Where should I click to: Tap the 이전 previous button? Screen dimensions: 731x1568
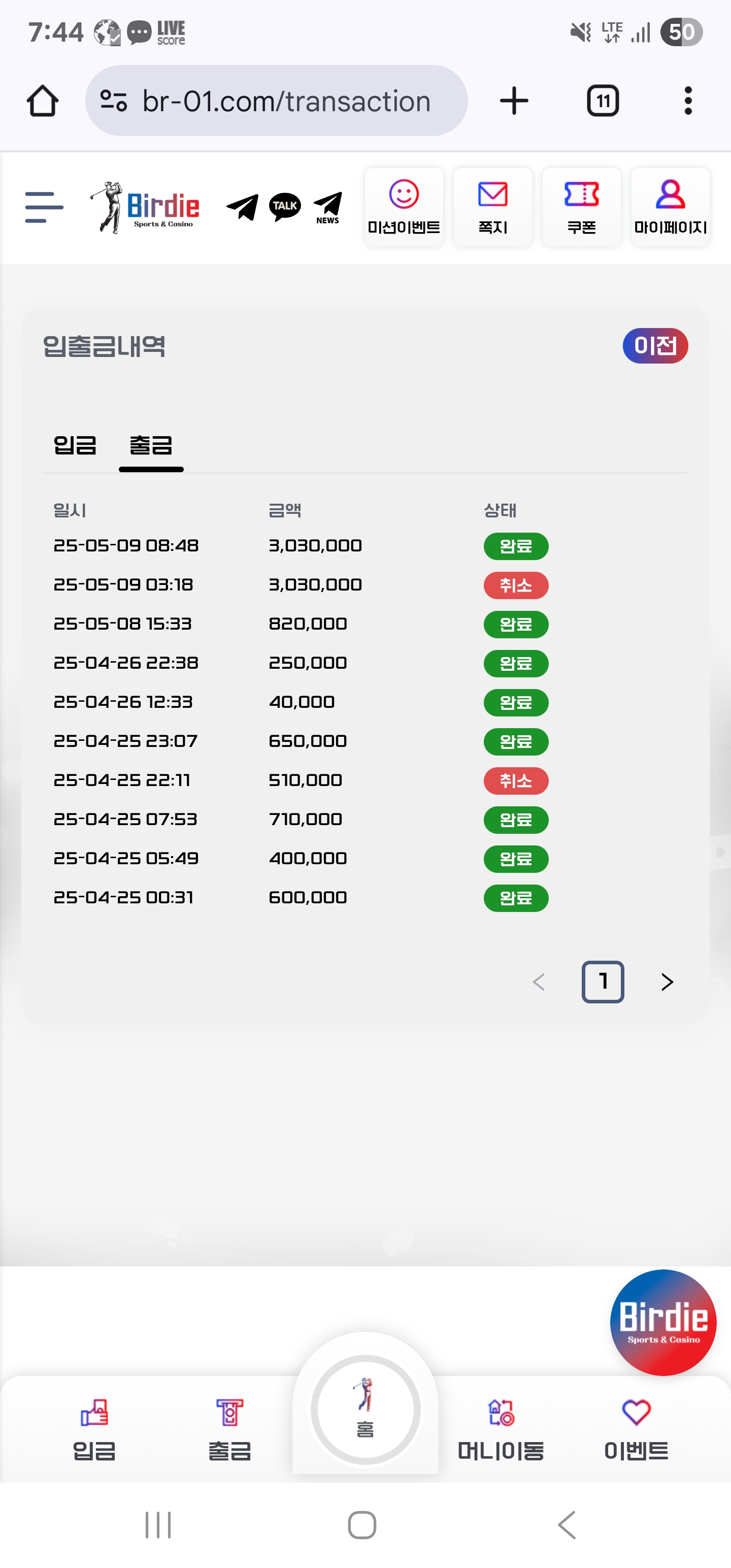click(655, 346)
